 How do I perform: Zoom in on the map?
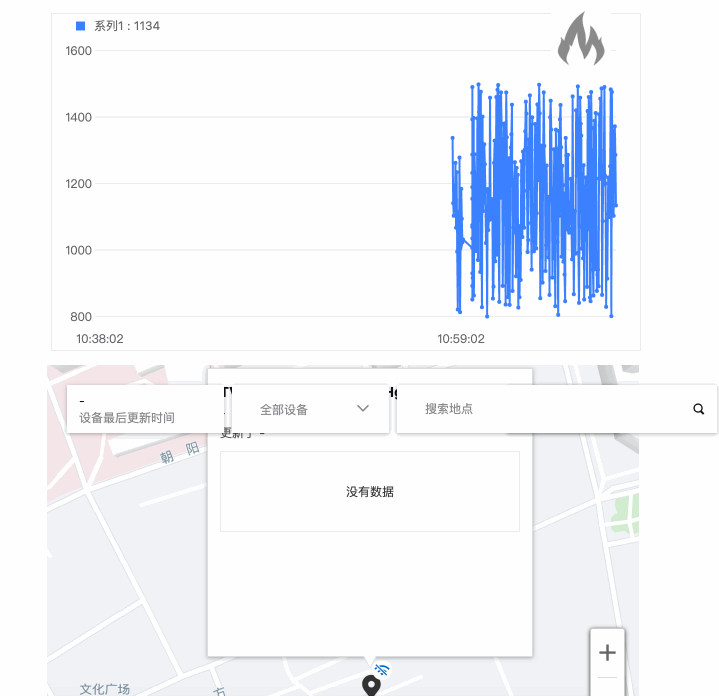[x=607, y=653]
